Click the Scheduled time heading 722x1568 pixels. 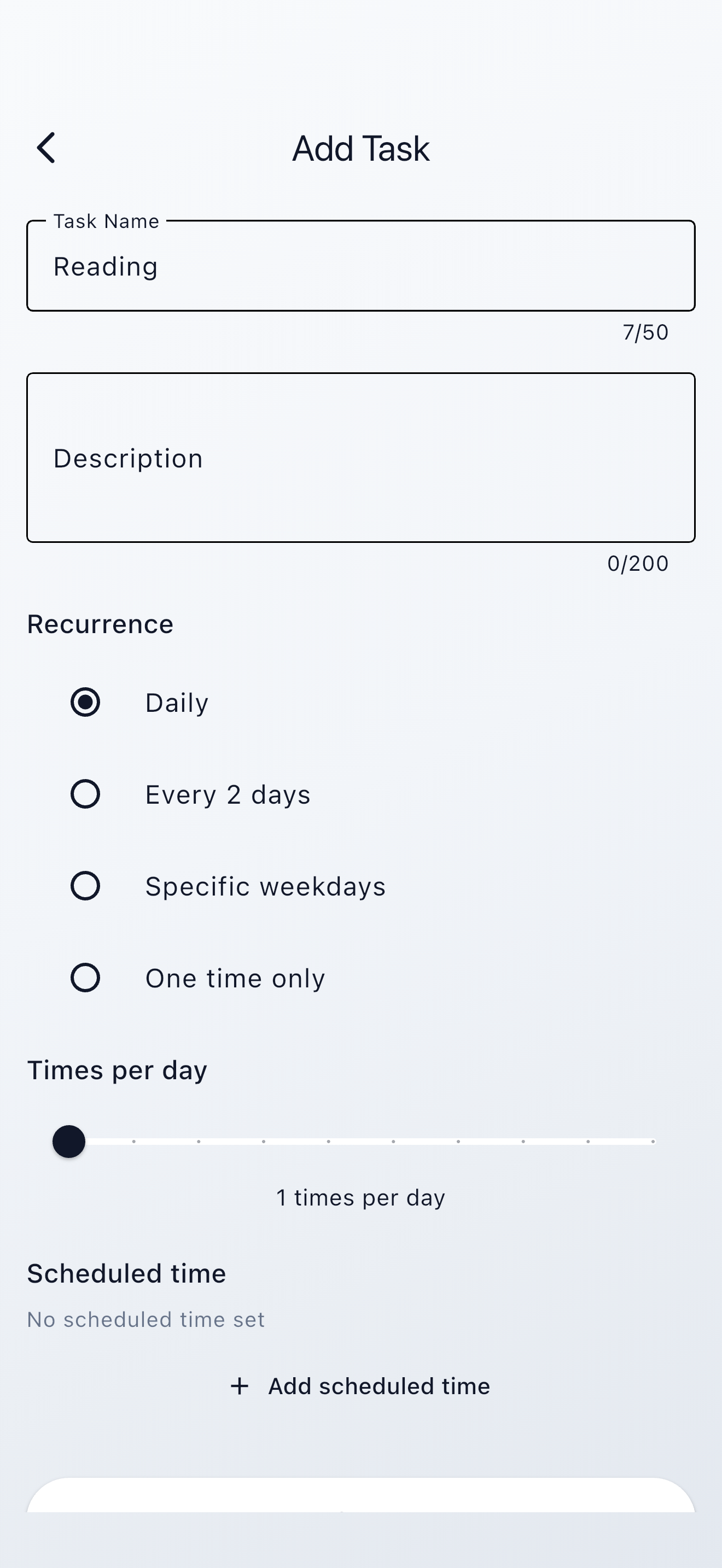click(126, 1272)
